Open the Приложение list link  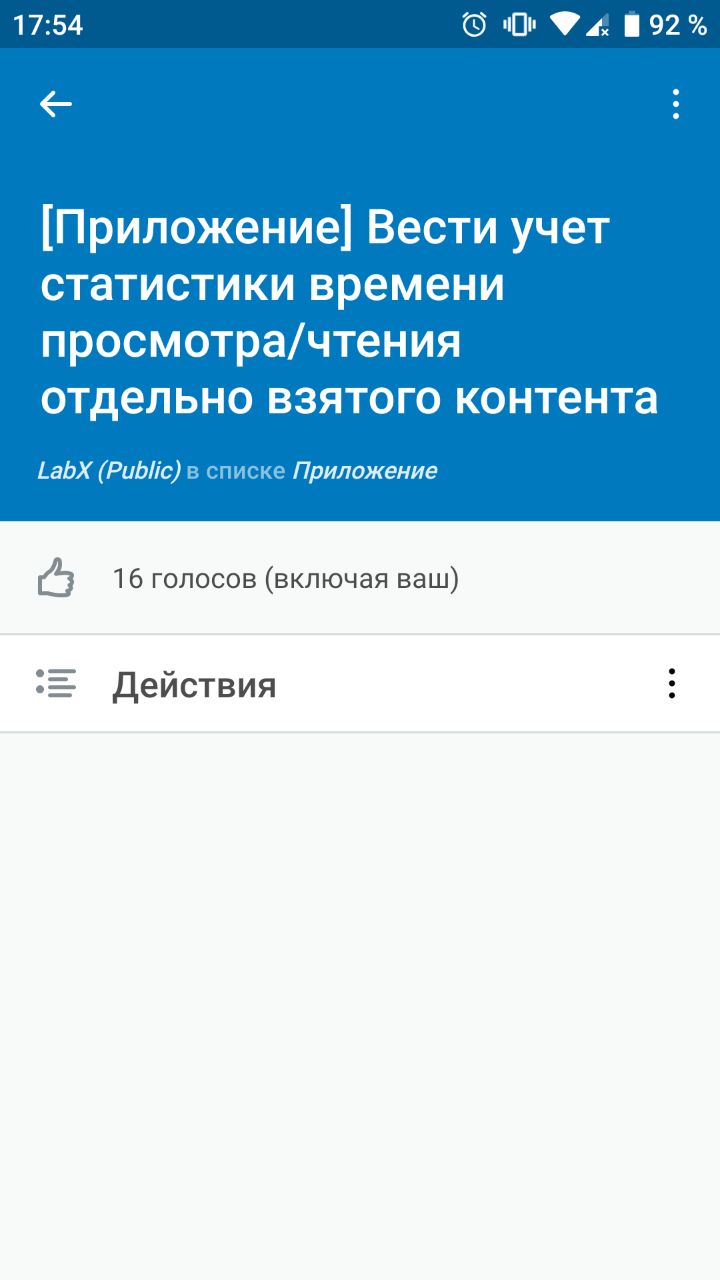point(364,470)
